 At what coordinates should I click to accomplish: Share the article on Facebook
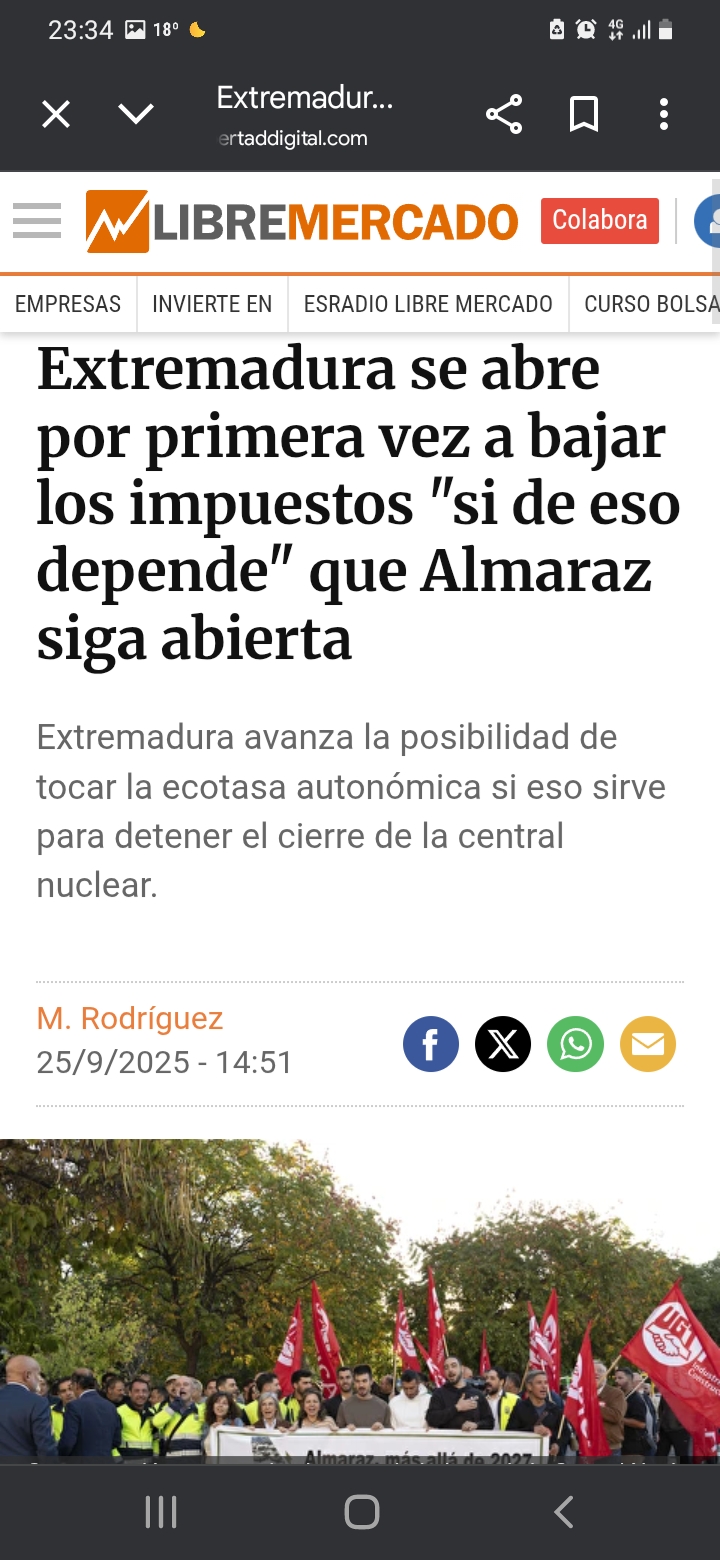[x=431, y=1044]
